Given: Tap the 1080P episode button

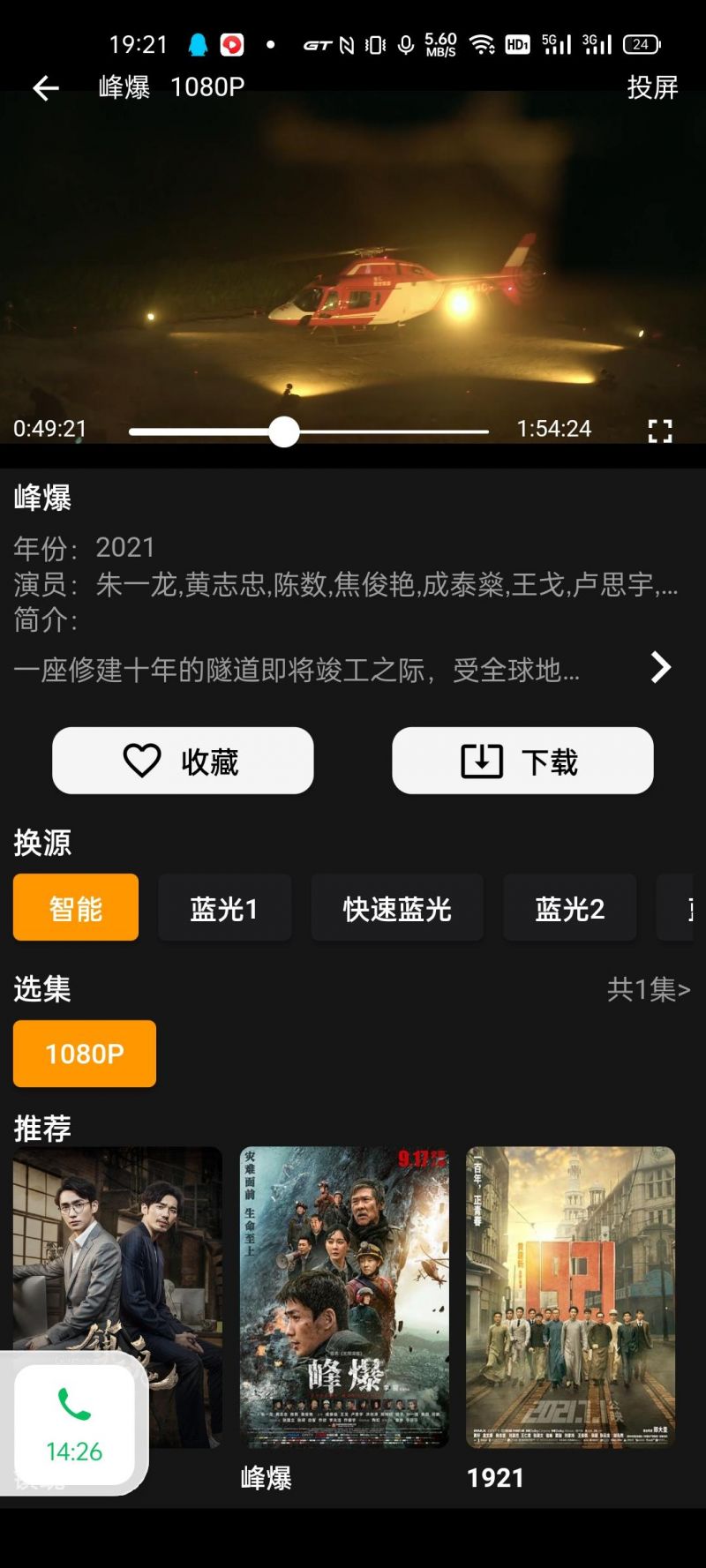Looking at the screenshot, I should click(84, 1054).
